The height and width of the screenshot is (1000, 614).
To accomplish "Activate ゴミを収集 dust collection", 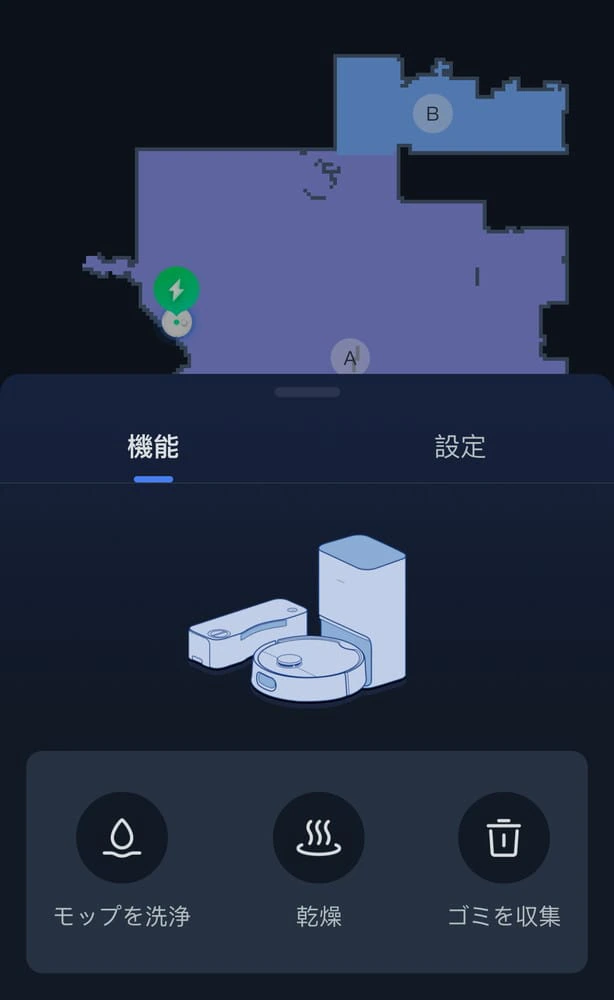I will (x=503, y=837).
